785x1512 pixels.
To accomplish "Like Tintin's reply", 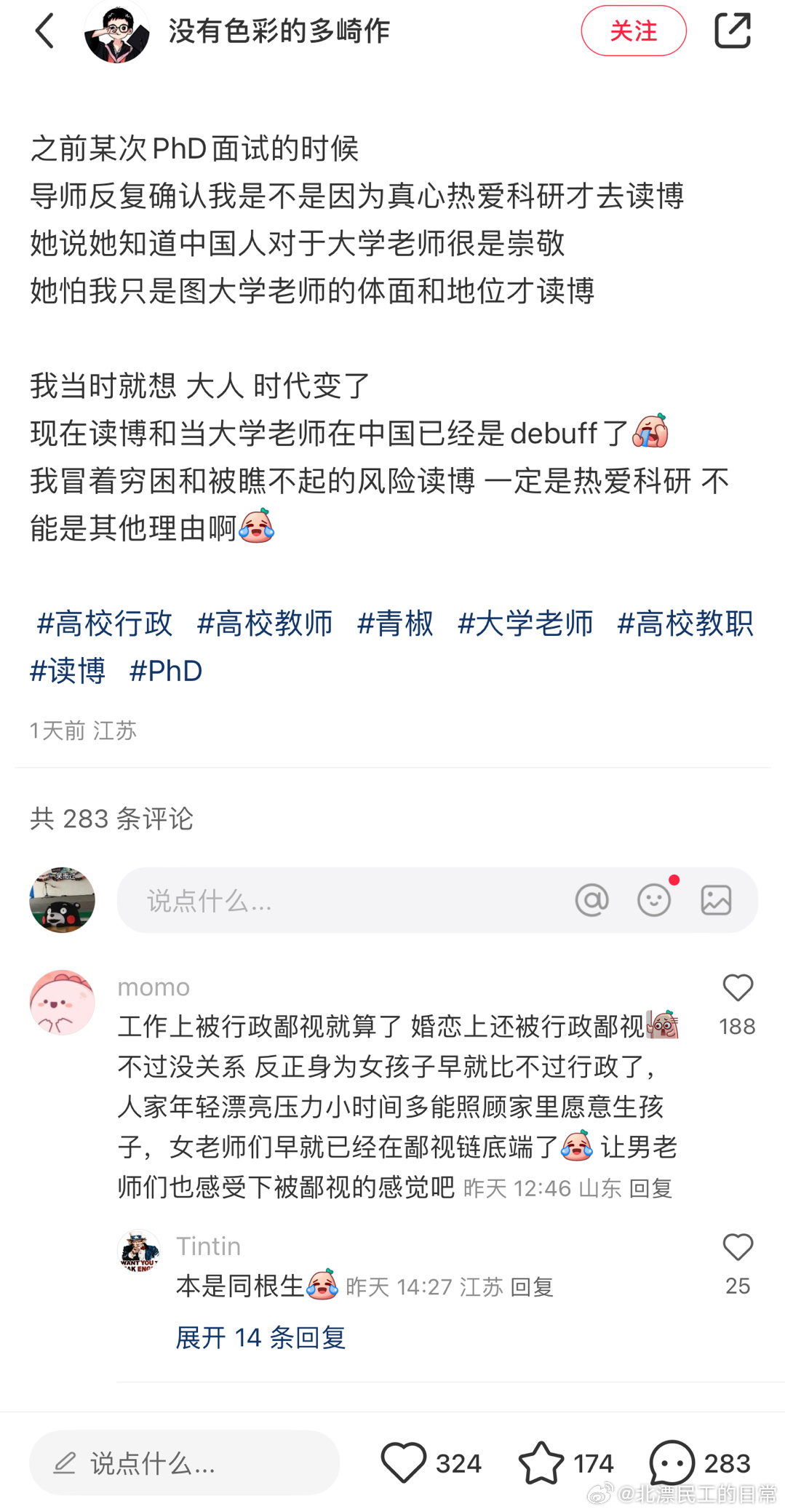I will pyautogui.click(x=737, y=1247).
